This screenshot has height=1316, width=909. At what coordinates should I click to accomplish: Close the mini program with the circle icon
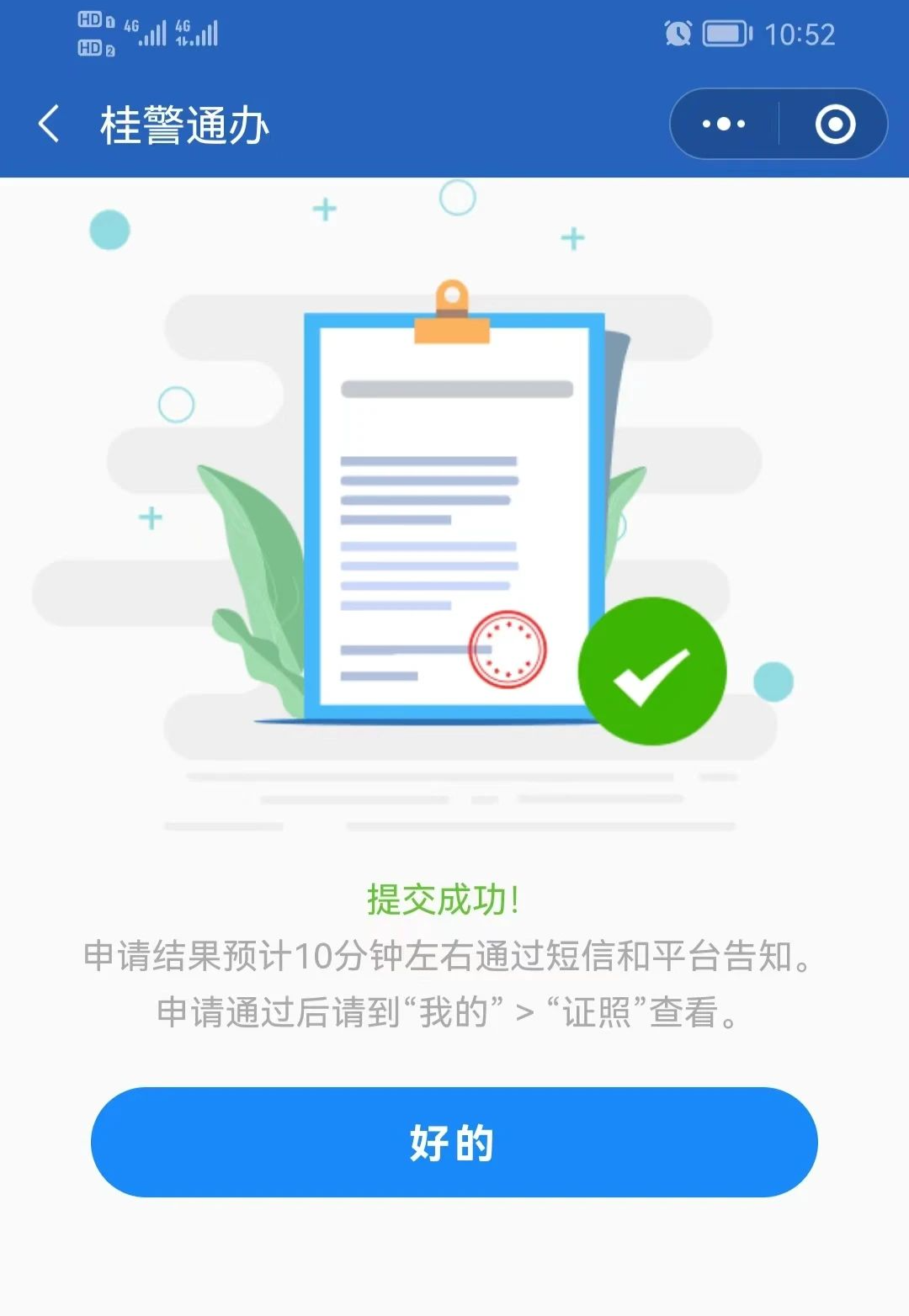pyautogui.click(x=835, y=125)
